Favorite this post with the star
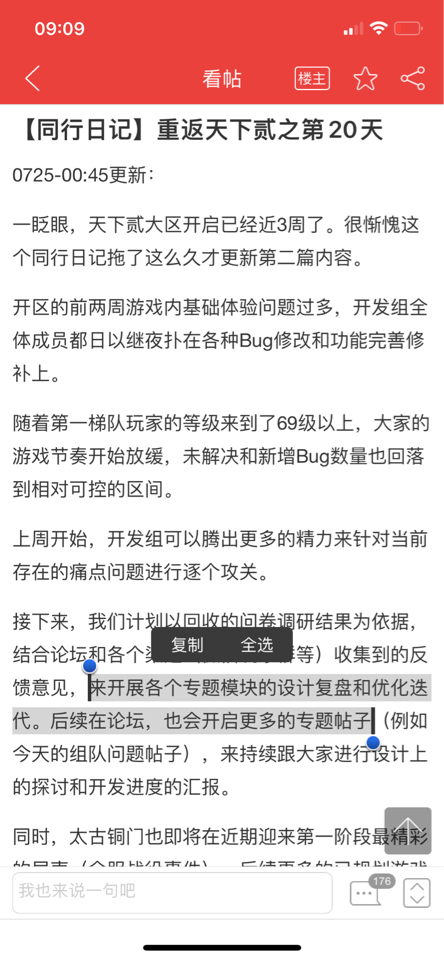Viewport: 444px width, 960px height. tap(366, 78)
